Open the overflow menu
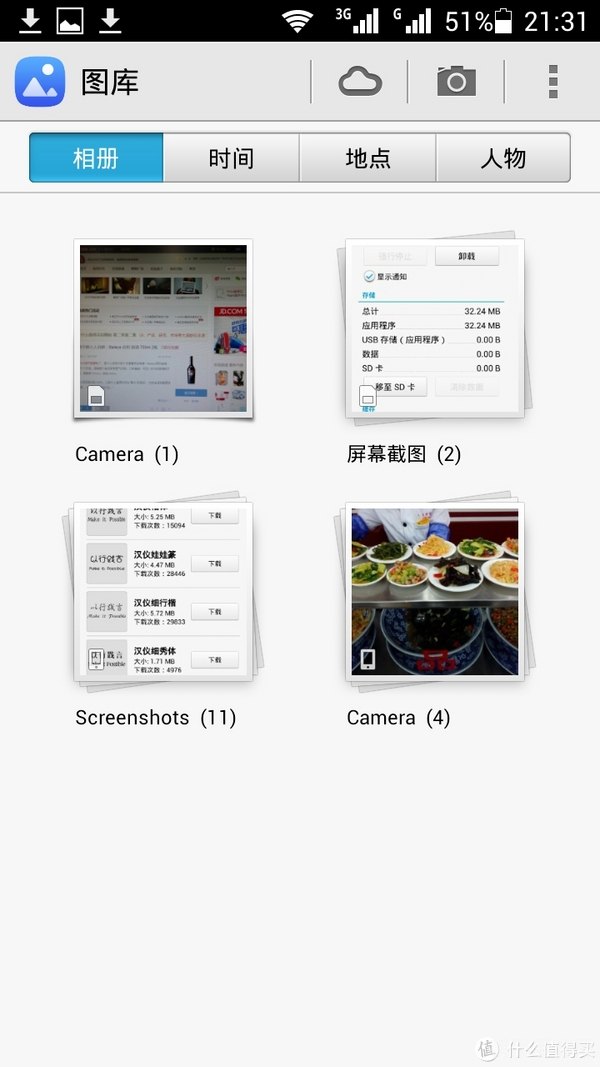 (x=553, y=82)
